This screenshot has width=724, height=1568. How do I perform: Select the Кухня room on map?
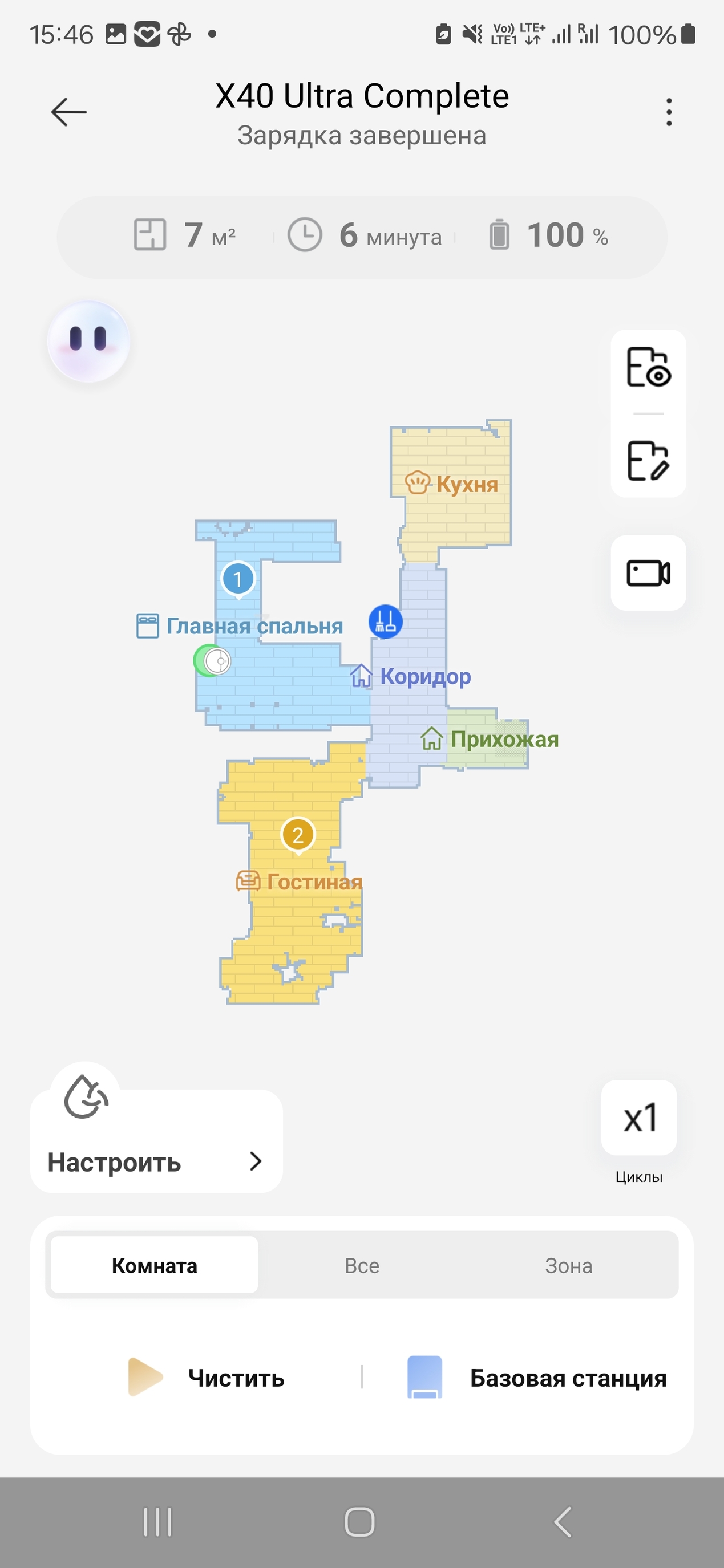tap(466, 485)
